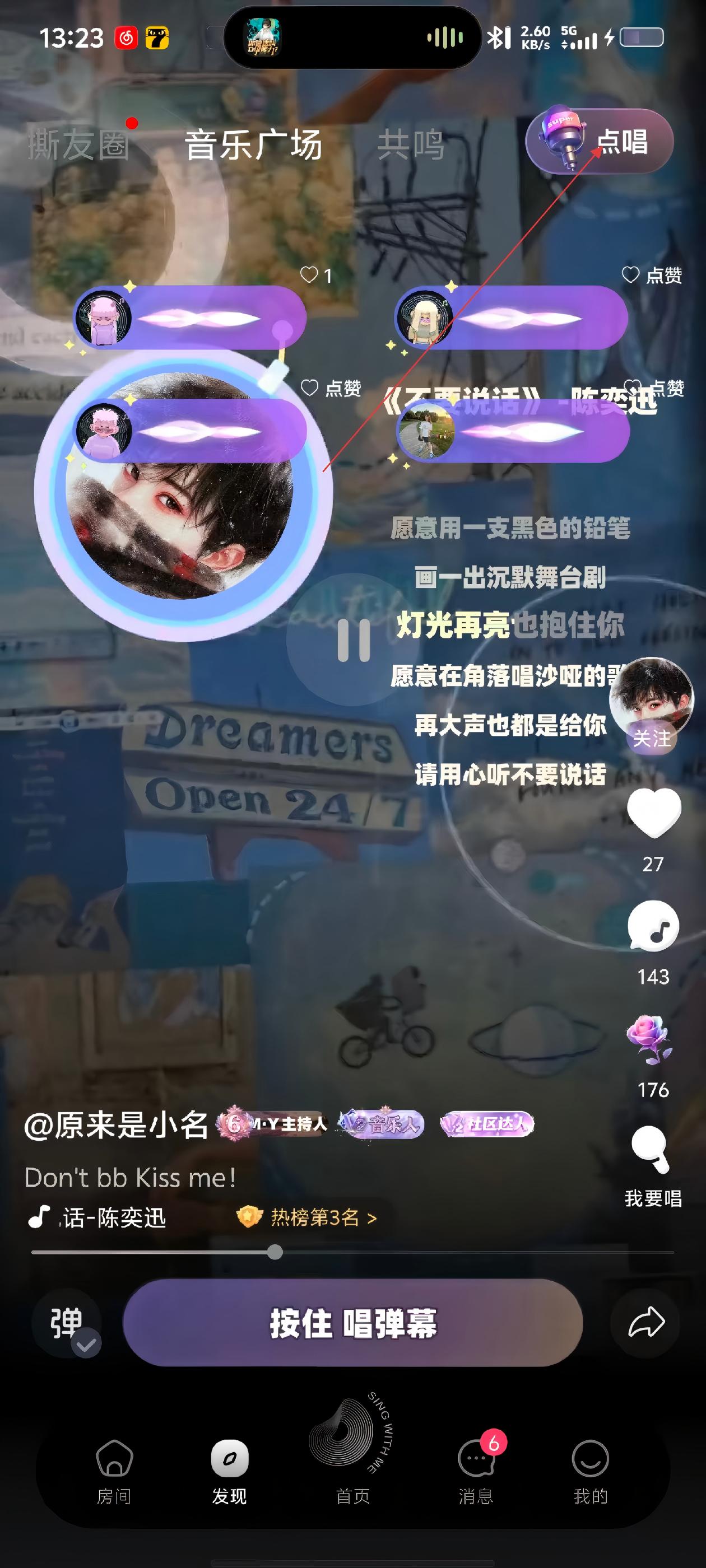
Task: Pause the playing song
Action: (x=354, y=640)
